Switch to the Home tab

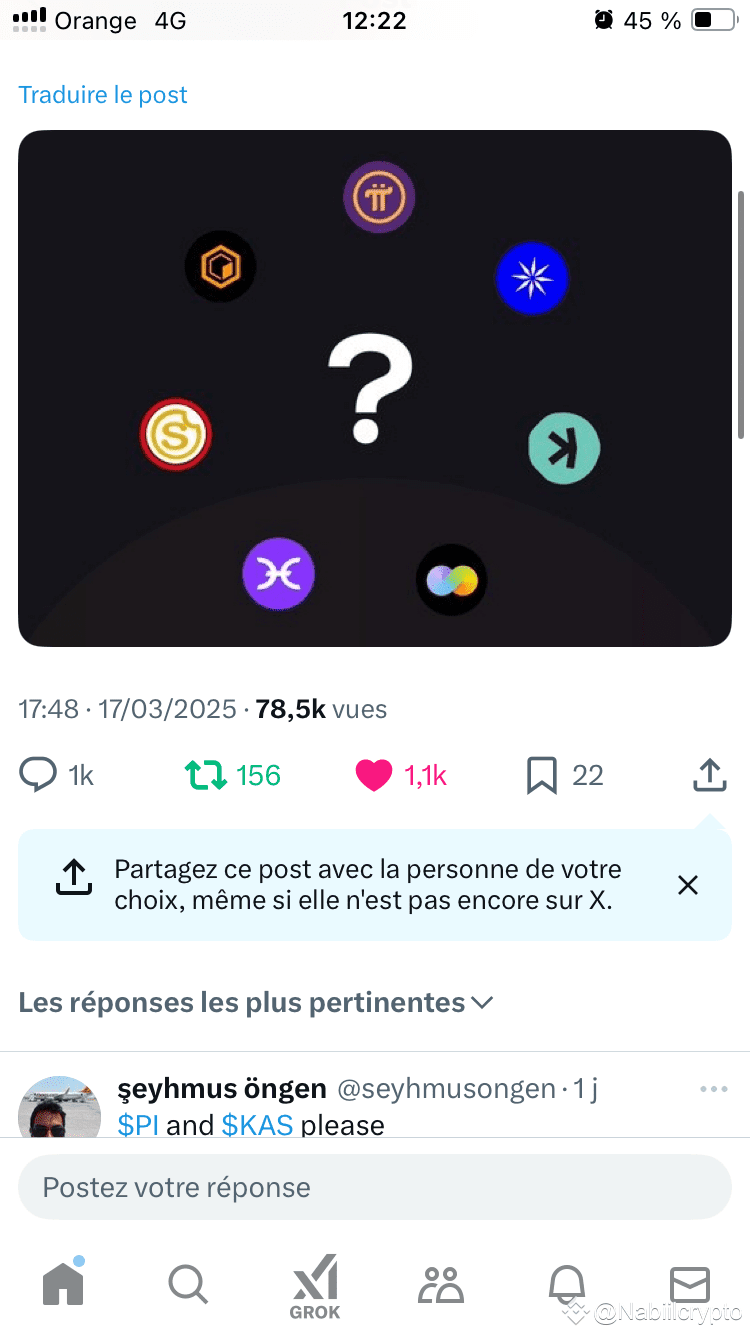pos(62,1285)
